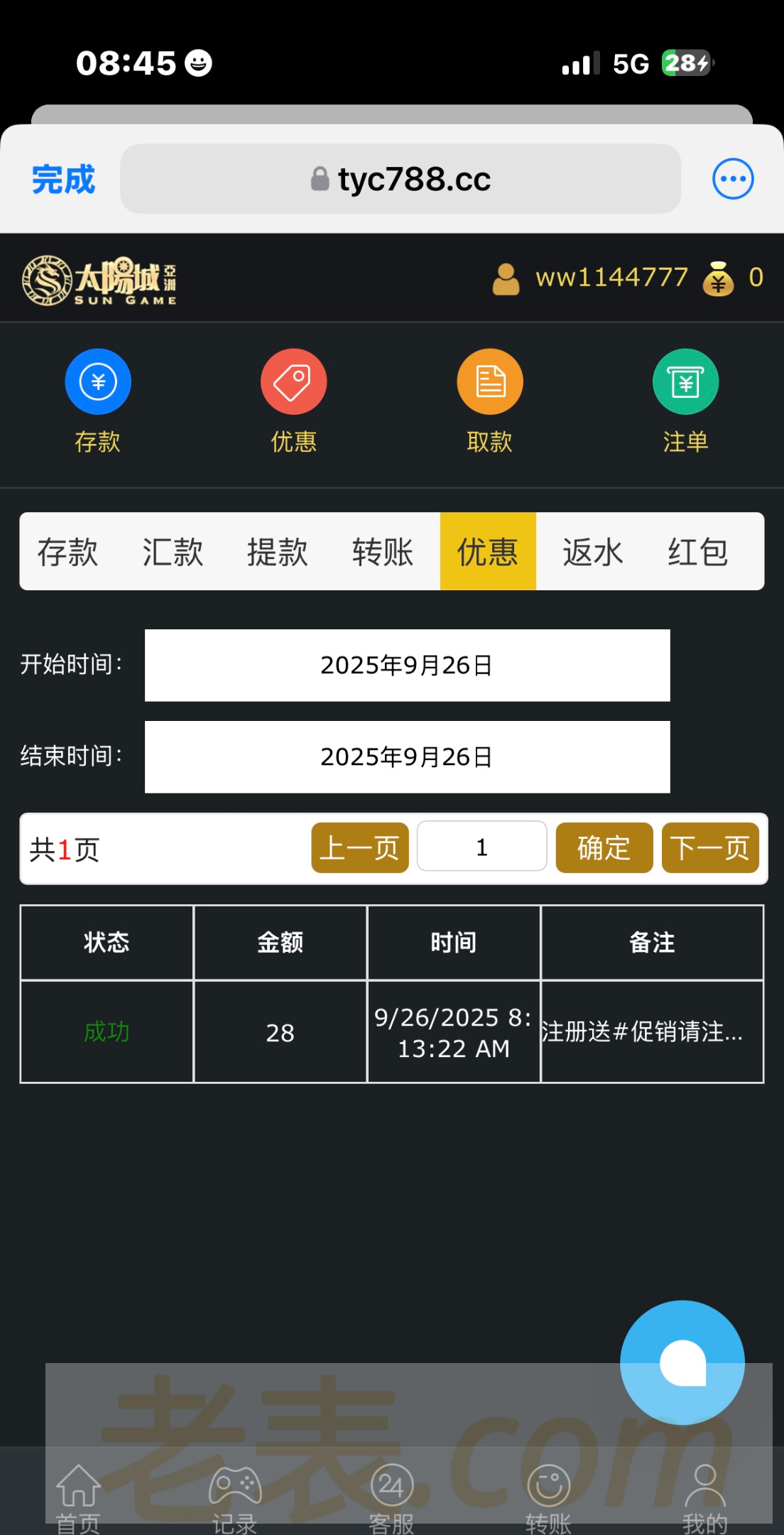
Task: Open the floating chat support bubble
Action: click(682, 1362)
